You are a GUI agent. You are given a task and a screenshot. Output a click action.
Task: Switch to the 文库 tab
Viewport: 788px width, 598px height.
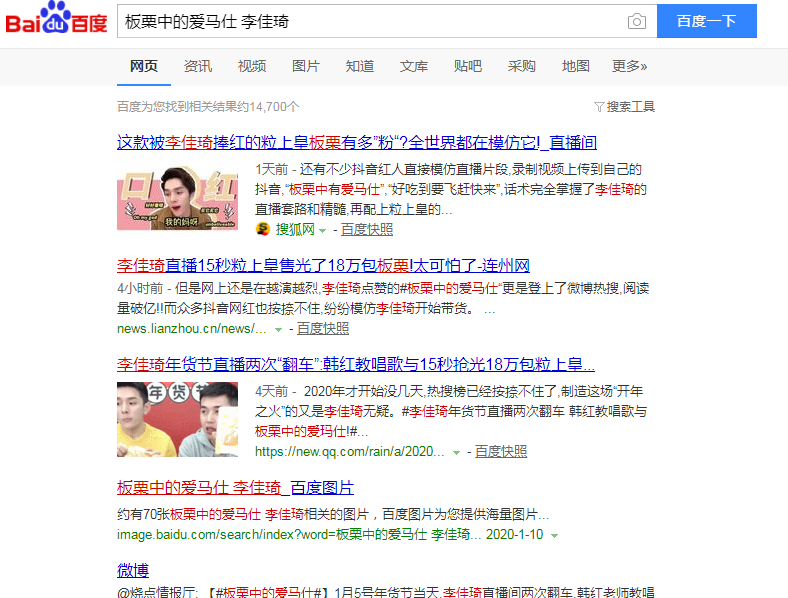click(x=414, y=66)
